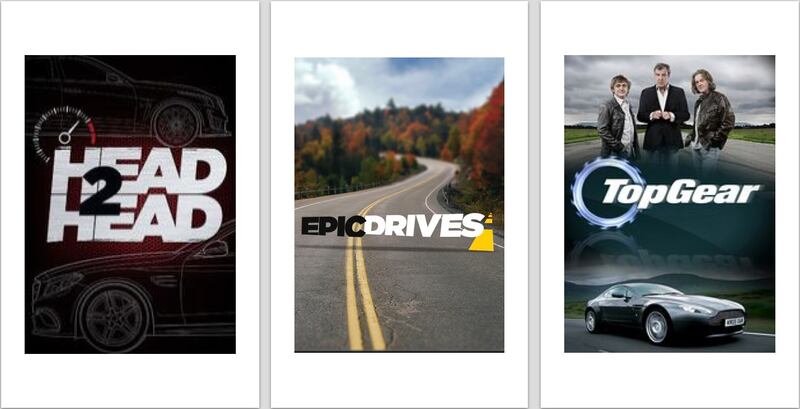Open the Epic Drives show tile
Image resolution: width=800 pixels, height=409 pixels.
(399, 204)
